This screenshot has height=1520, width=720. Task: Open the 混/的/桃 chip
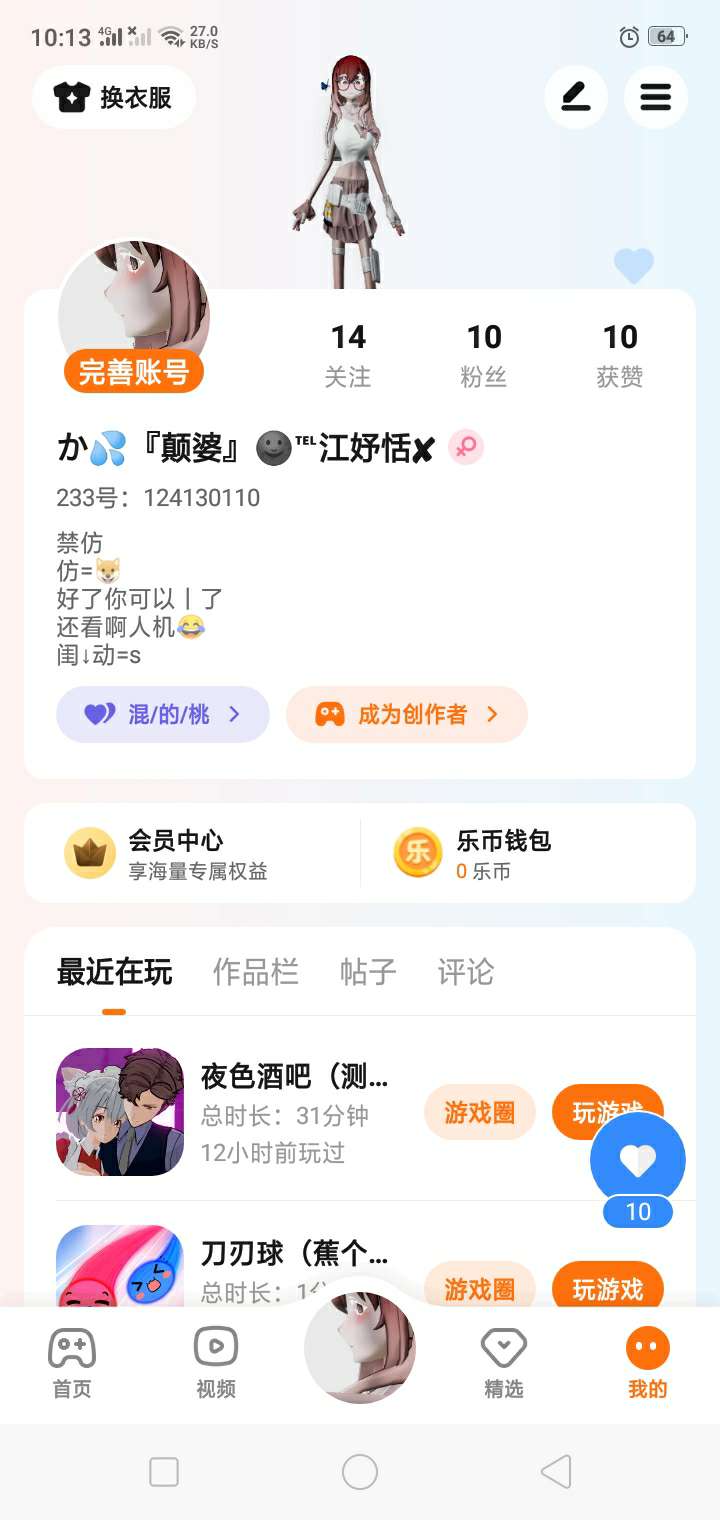pos(163,714)
